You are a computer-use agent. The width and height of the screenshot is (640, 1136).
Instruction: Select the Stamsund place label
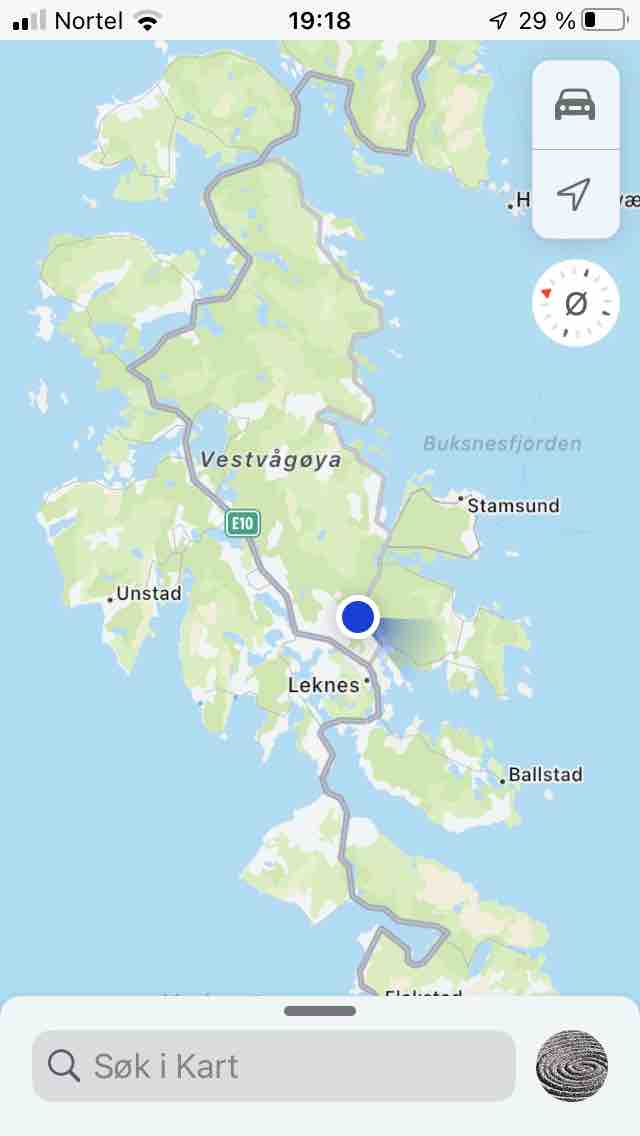point(513,505)
